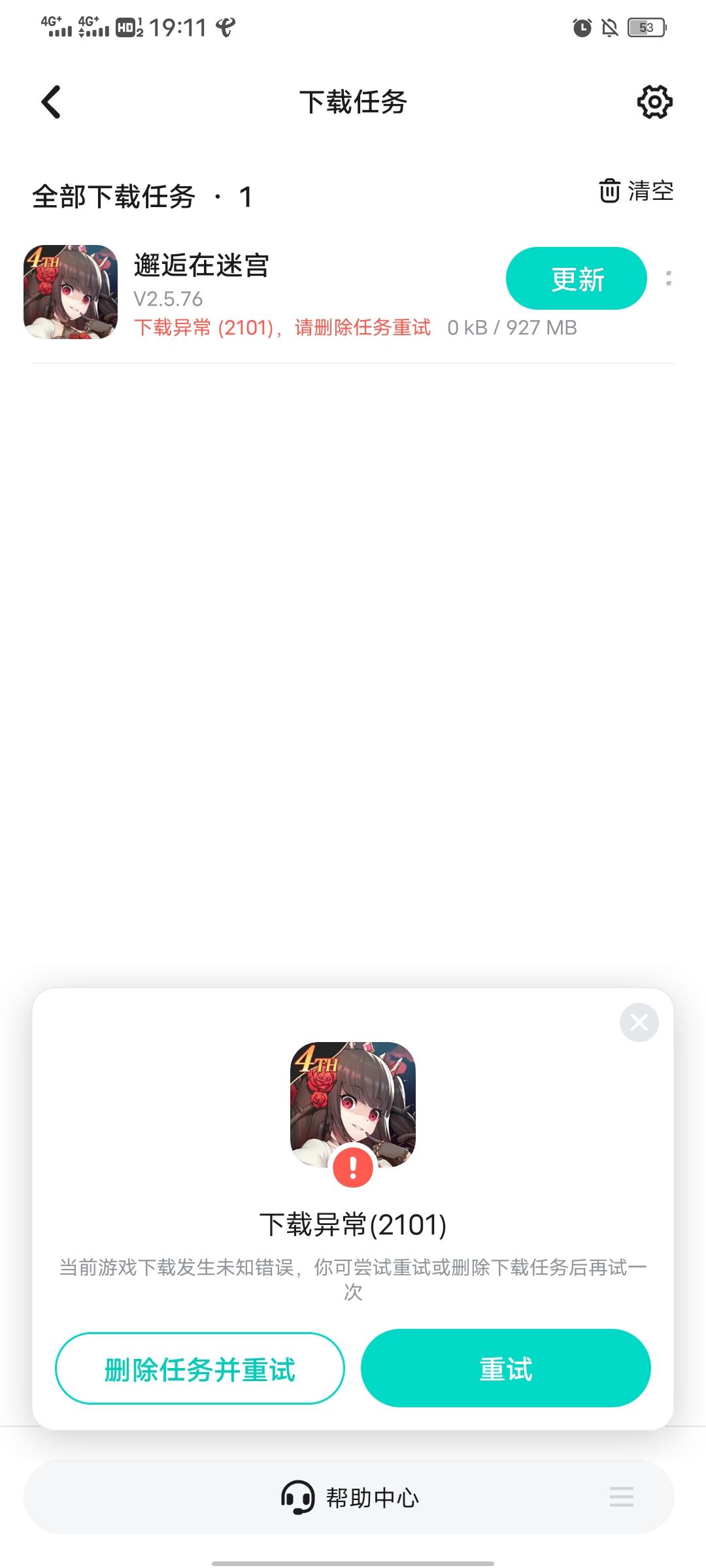The width and height of the screenshot is (706, 1568).
Task: Tap the 0 kB / 927 MB progress text
Action: 511,328
